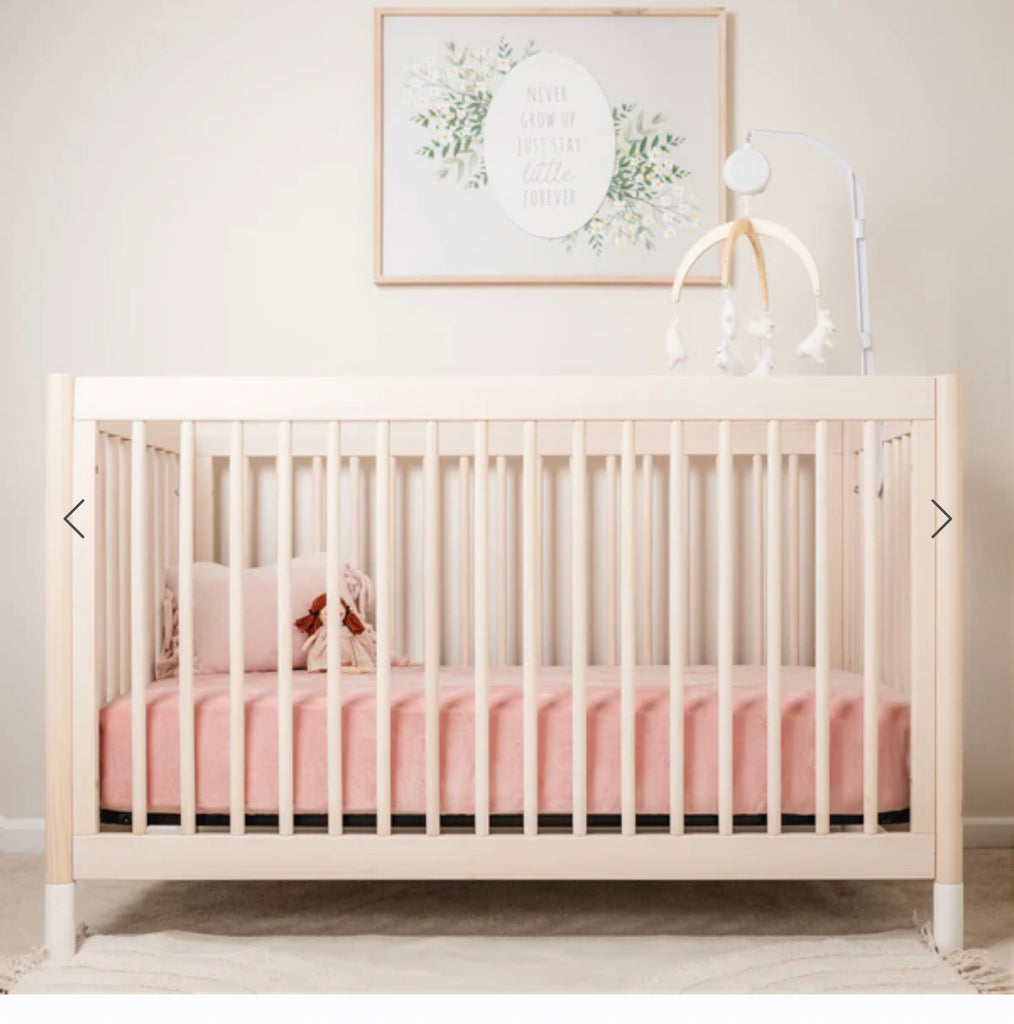The width and height of the screenshot is (1014, 1024).
Task: Show the previous crib photo
Action: [74, 519]
